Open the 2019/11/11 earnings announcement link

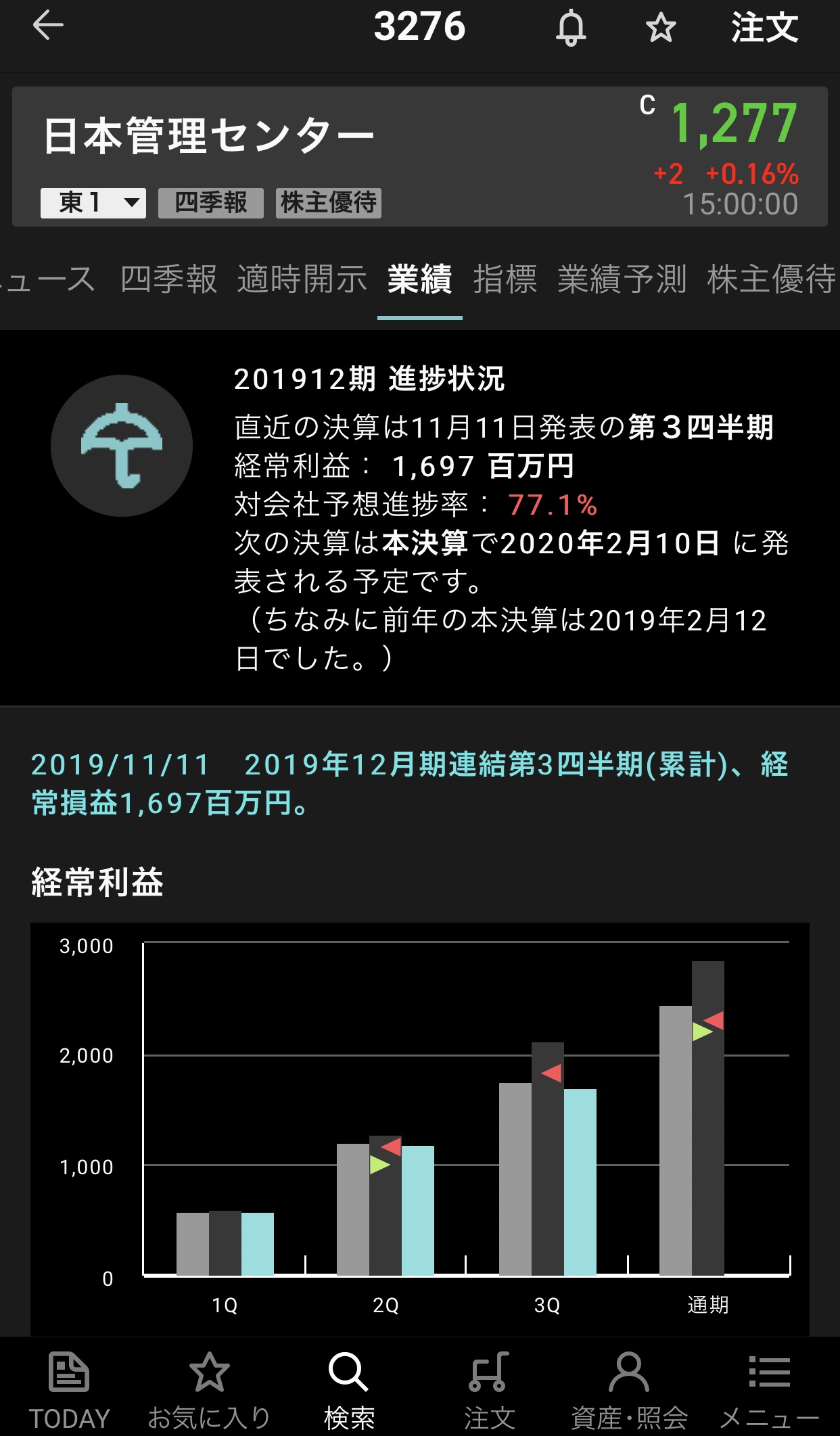pyautogui.click(x=409, y=783)
